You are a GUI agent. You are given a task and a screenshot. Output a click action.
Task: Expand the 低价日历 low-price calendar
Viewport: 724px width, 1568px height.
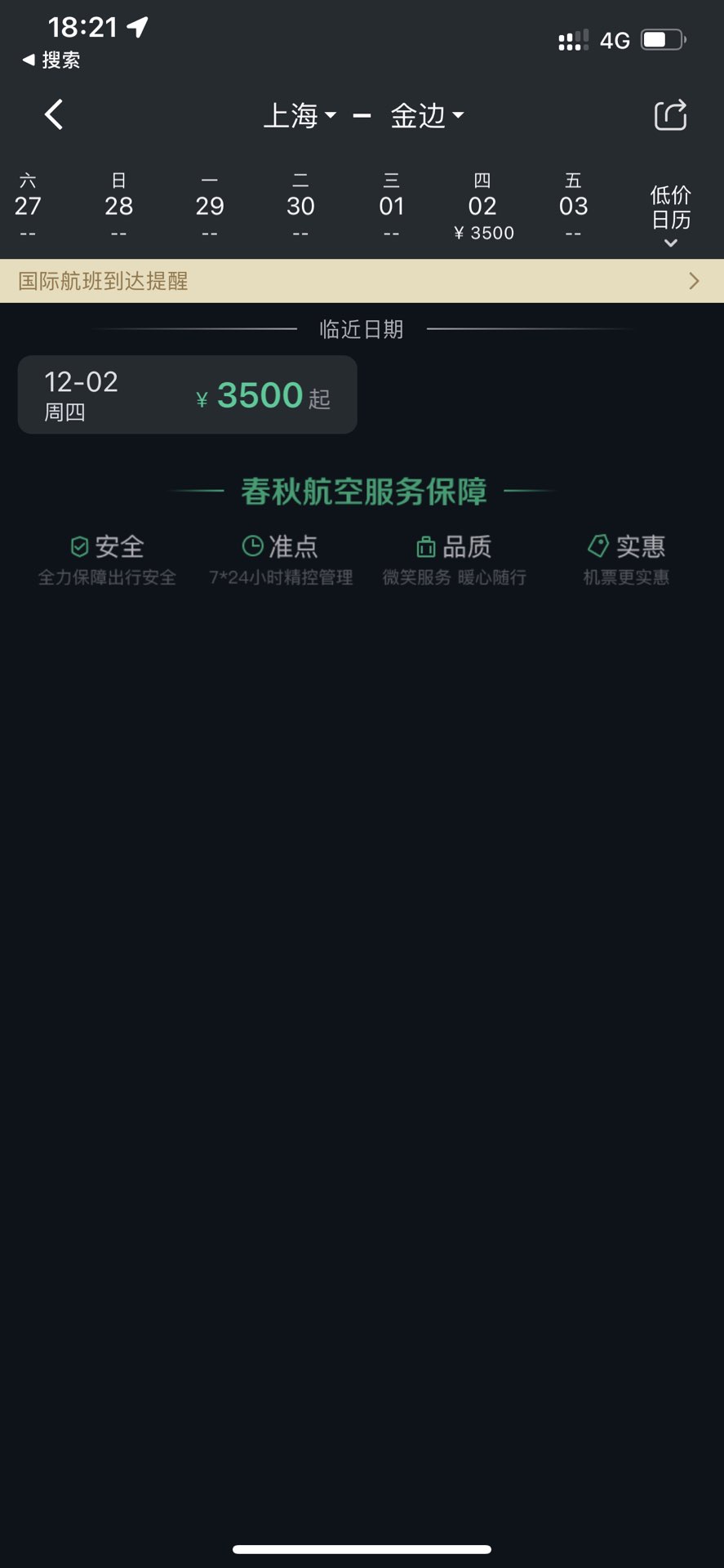click(x=670, y=215)
